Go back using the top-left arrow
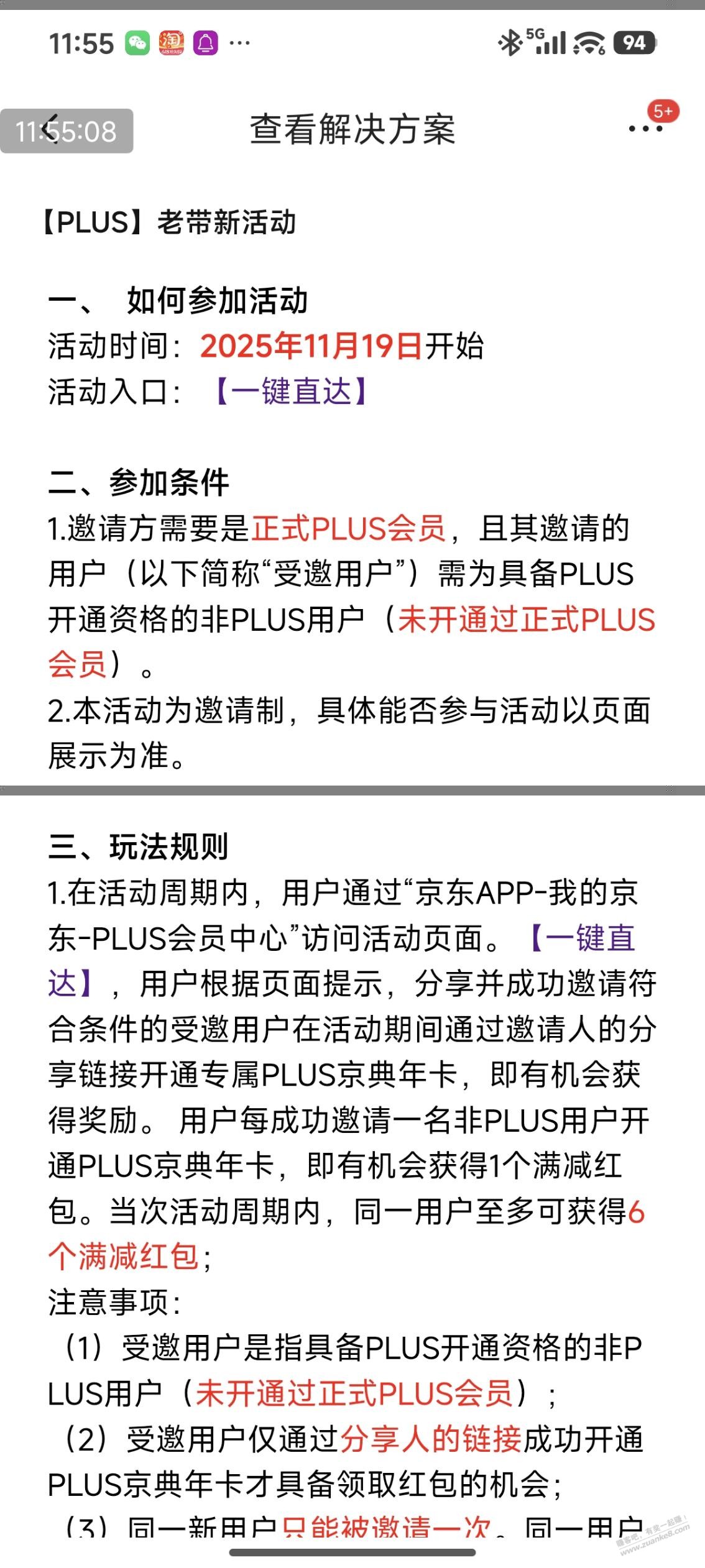705x1568 pixels. tap(52, 129)
